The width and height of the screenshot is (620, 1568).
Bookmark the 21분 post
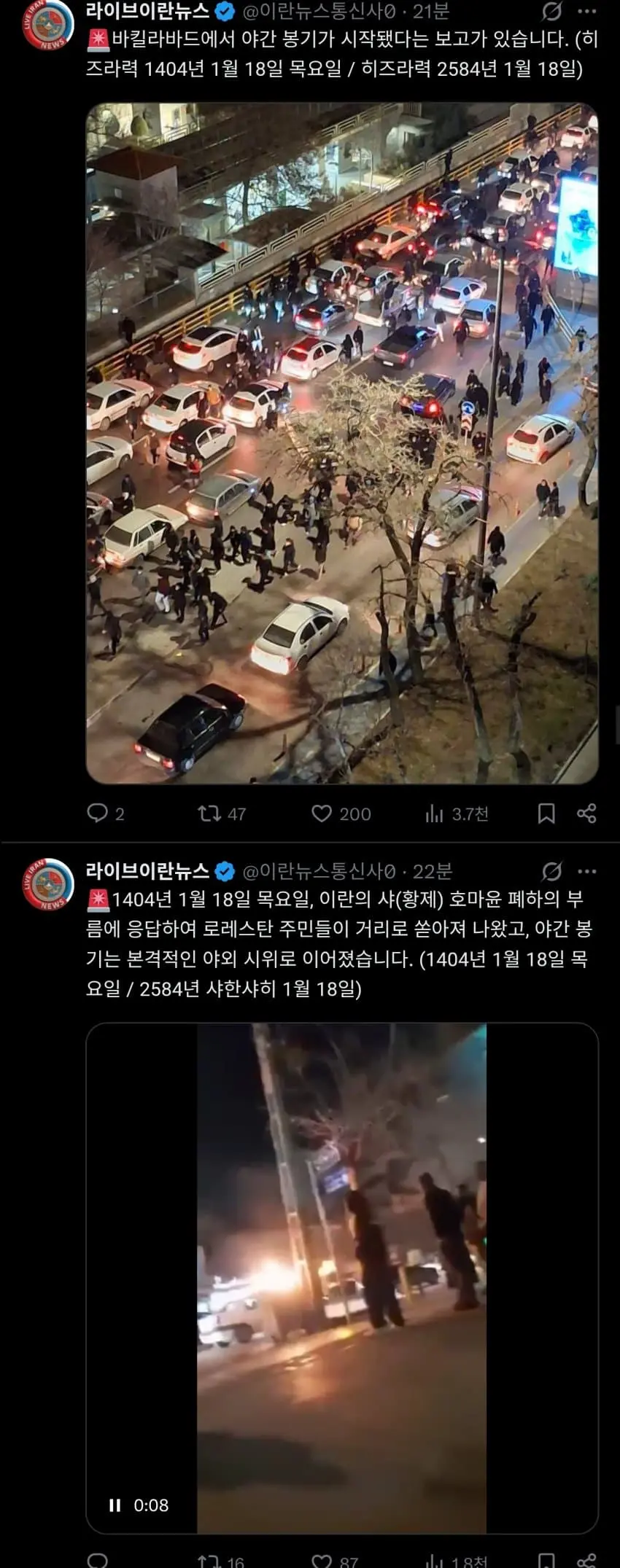(546, 813)
